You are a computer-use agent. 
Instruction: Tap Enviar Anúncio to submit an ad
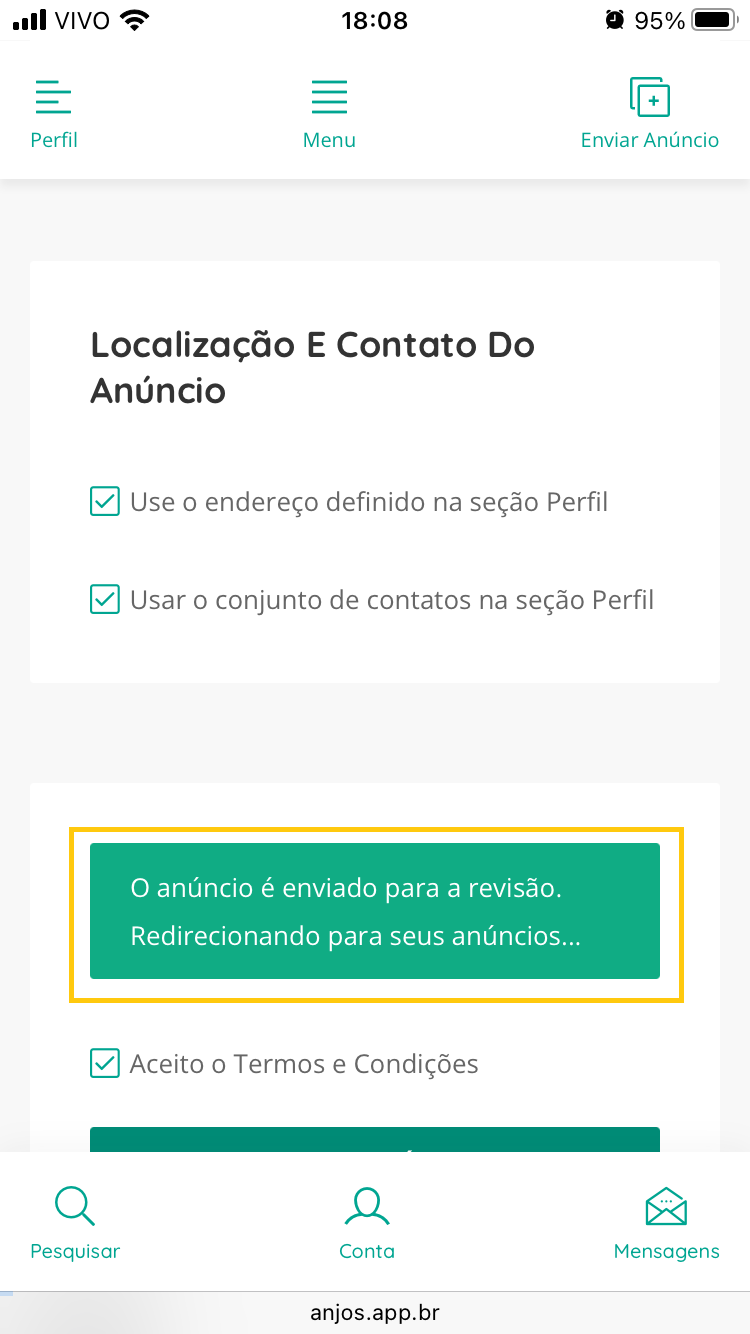click(x=649, y=114)
